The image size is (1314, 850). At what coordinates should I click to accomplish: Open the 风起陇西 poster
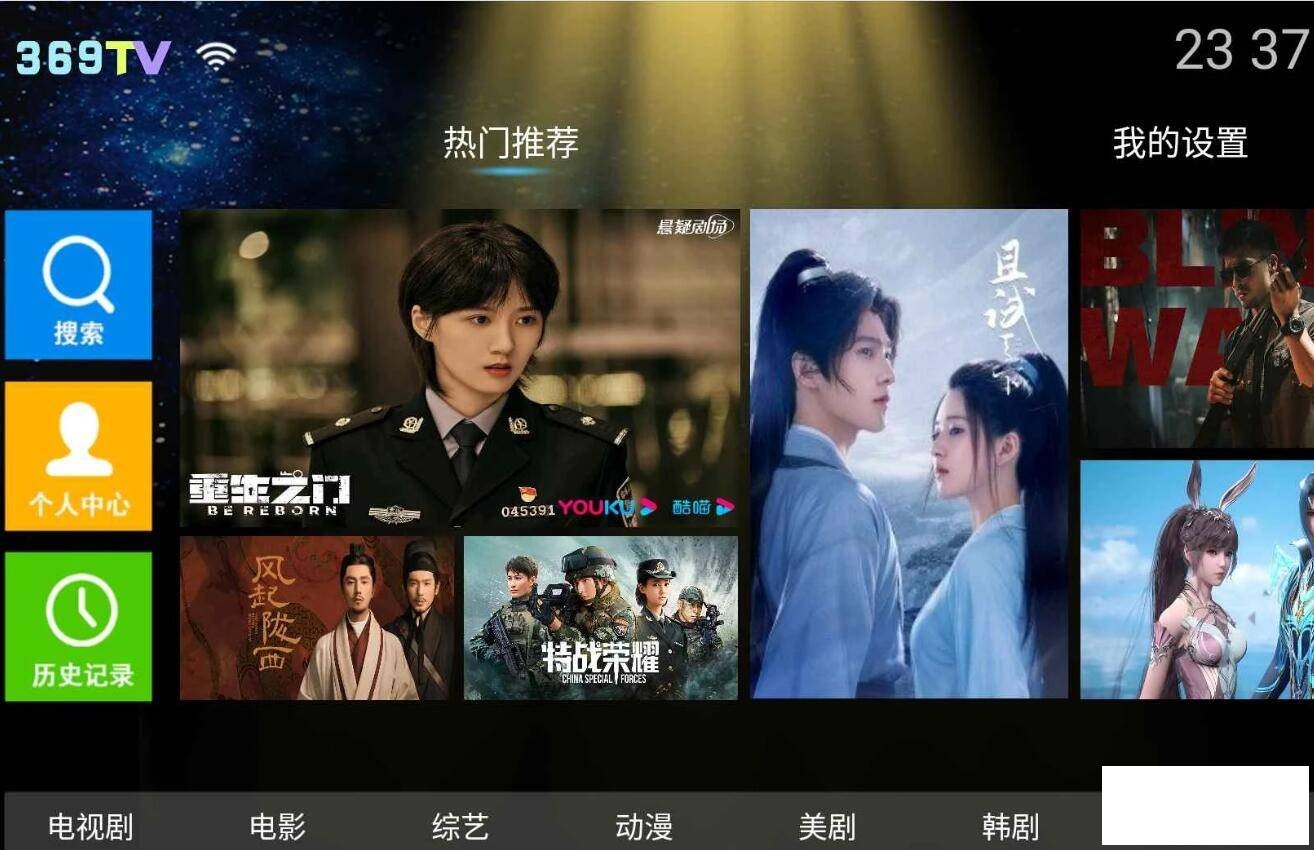pyautogui.click(x=317, y=618)
